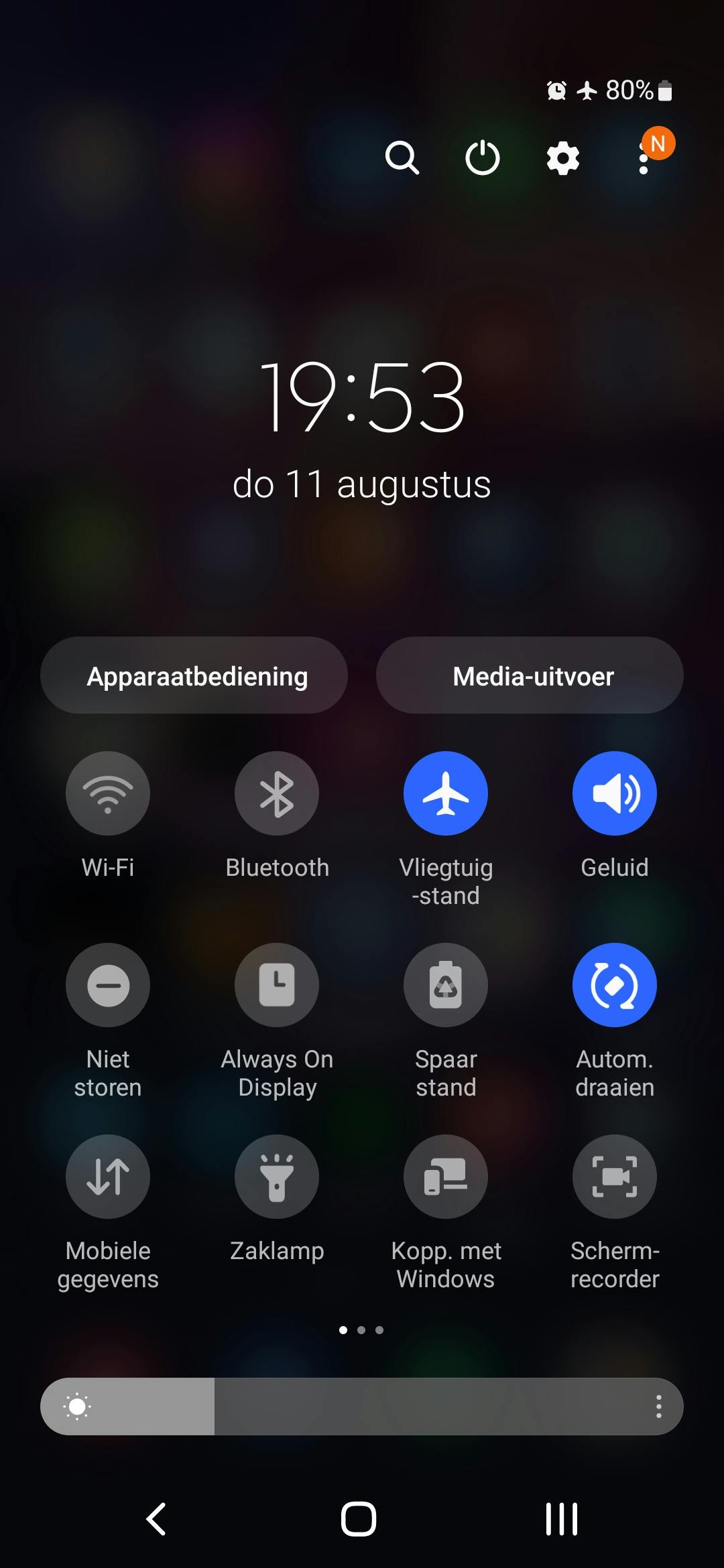Disable Vliegtuigstand
724x1568 pixels.
tap(446, 793)
